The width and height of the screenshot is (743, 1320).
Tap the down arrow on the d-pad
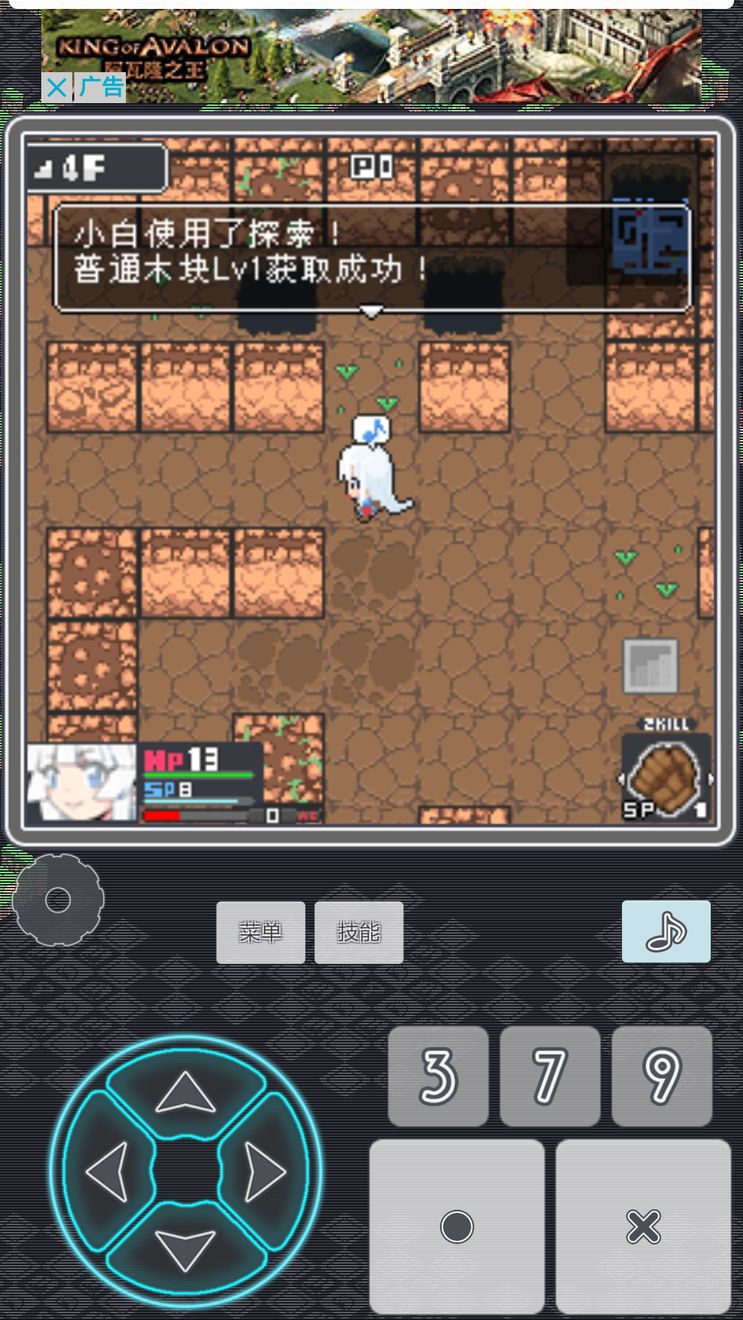click(186, 1250)
